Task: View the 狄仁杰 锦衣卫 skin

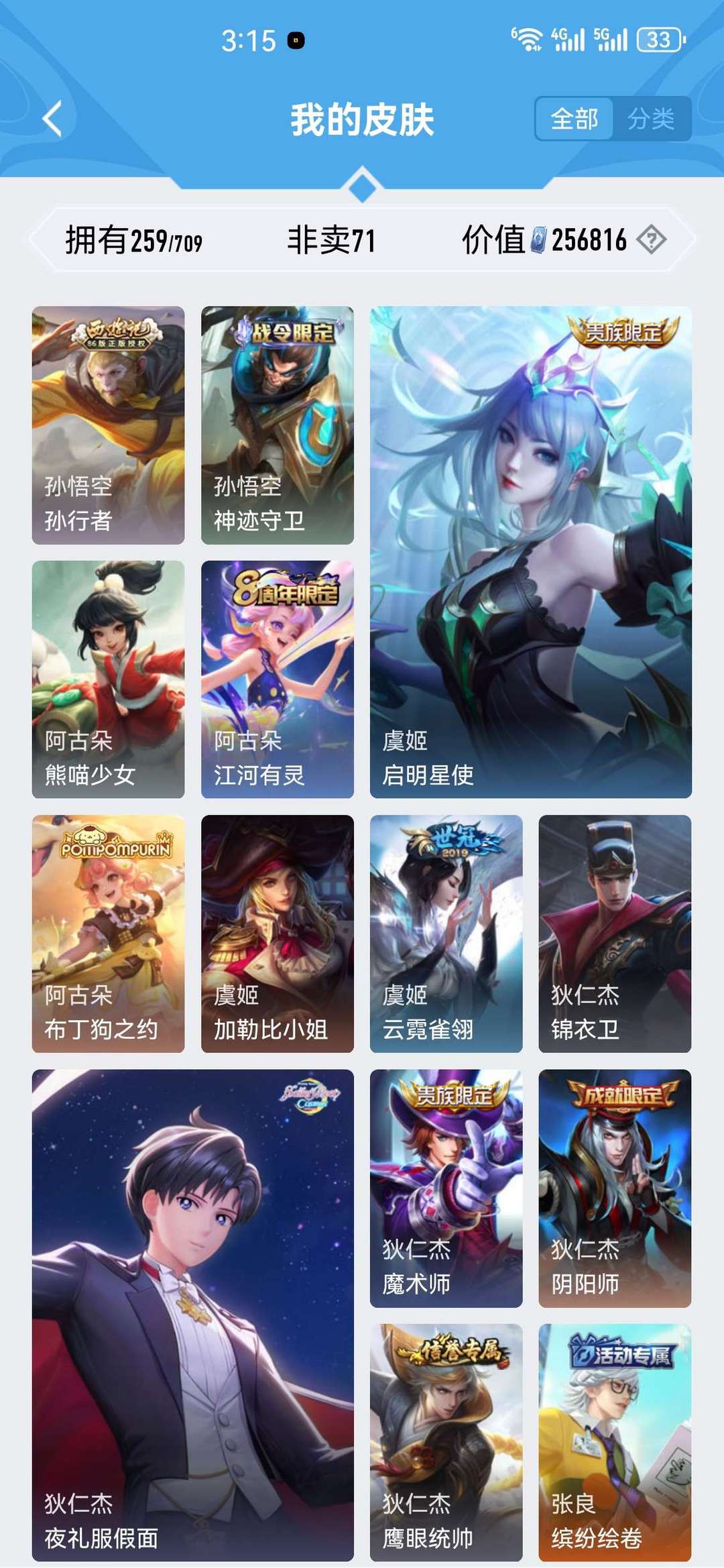Action: [615, 934]
